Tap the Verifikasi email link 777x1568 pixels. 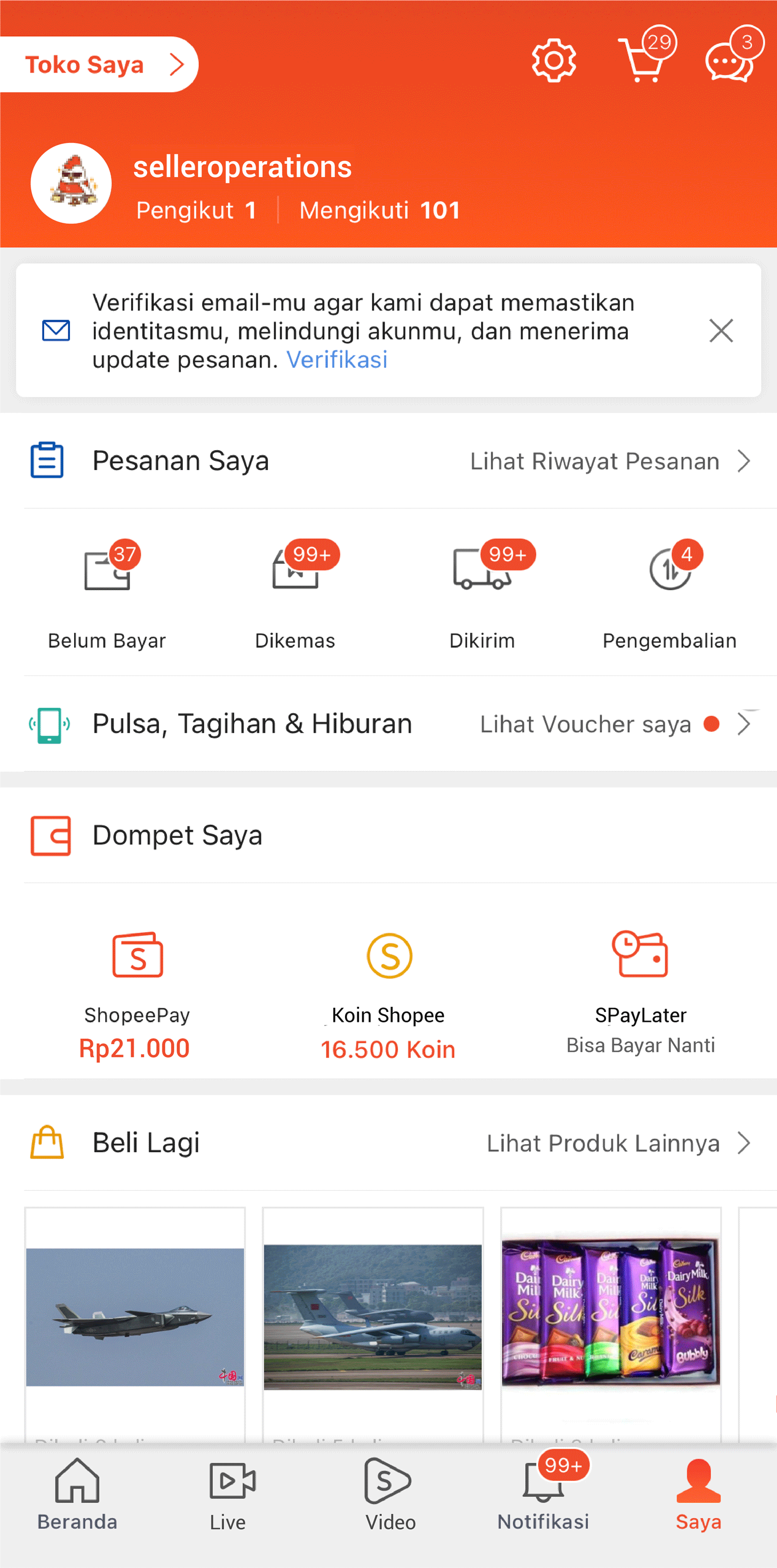coord(337,360)
